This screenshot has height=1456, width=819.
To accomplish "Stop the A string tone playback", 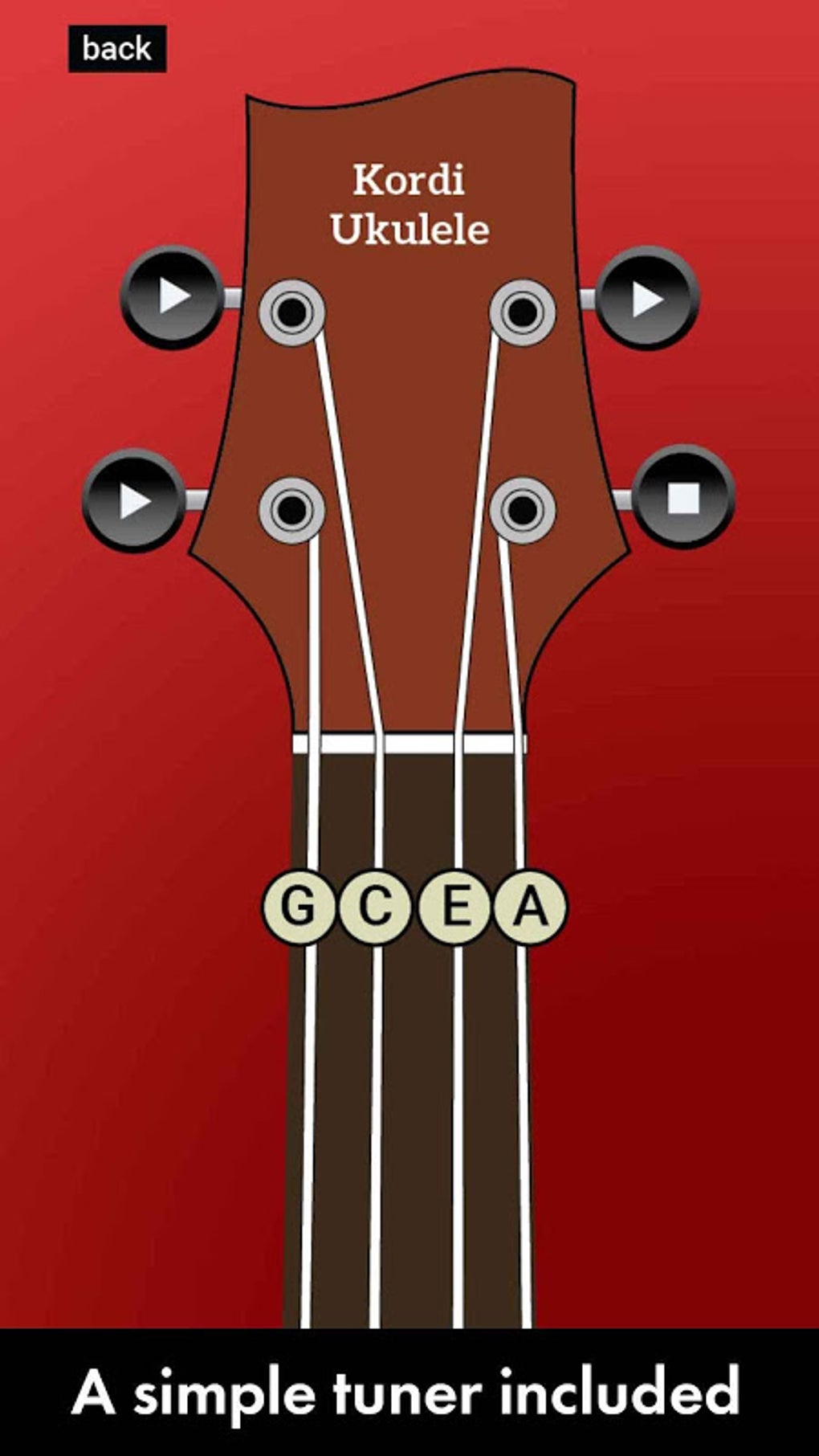I will pyautogui.click(x=683, y=498).
